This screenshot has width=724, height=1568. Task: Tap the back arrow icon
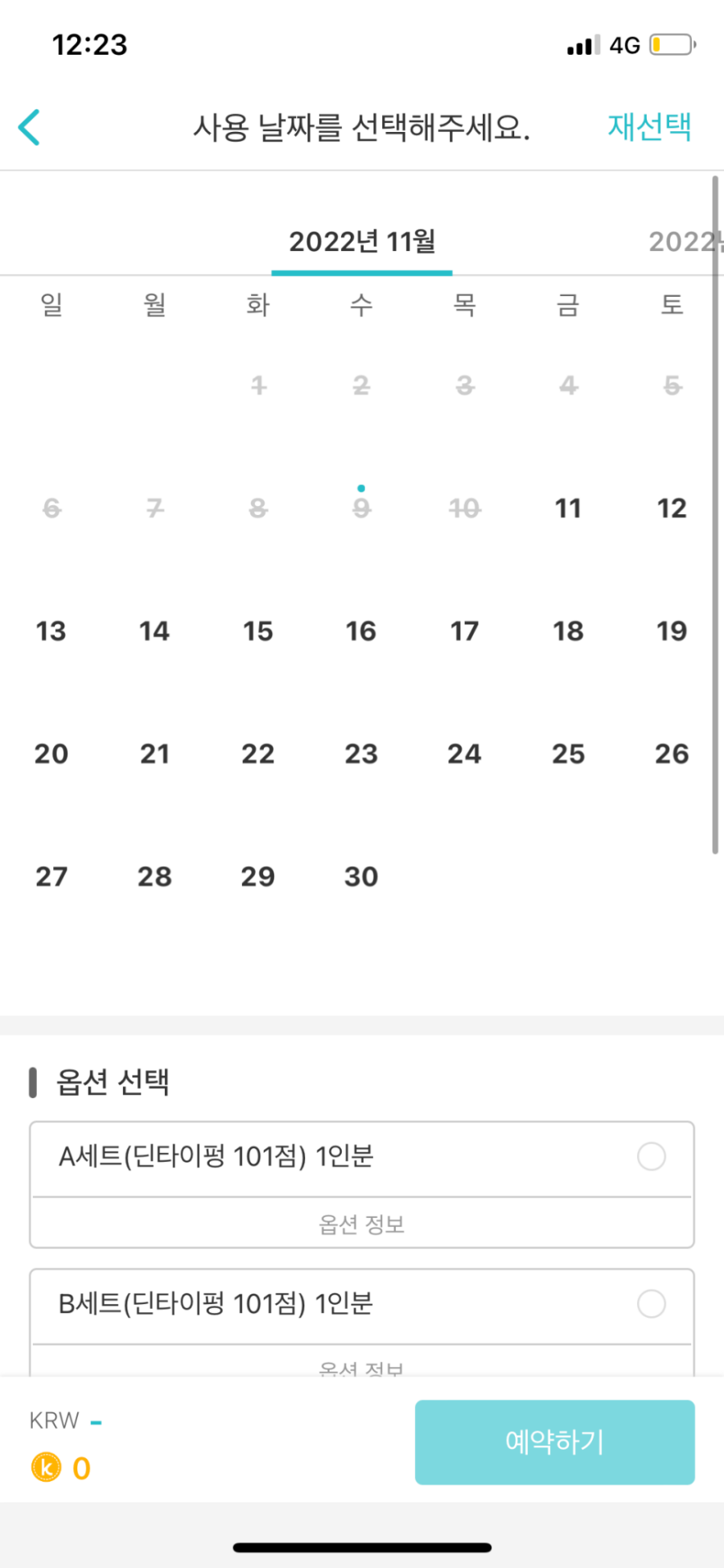(29, 127)
